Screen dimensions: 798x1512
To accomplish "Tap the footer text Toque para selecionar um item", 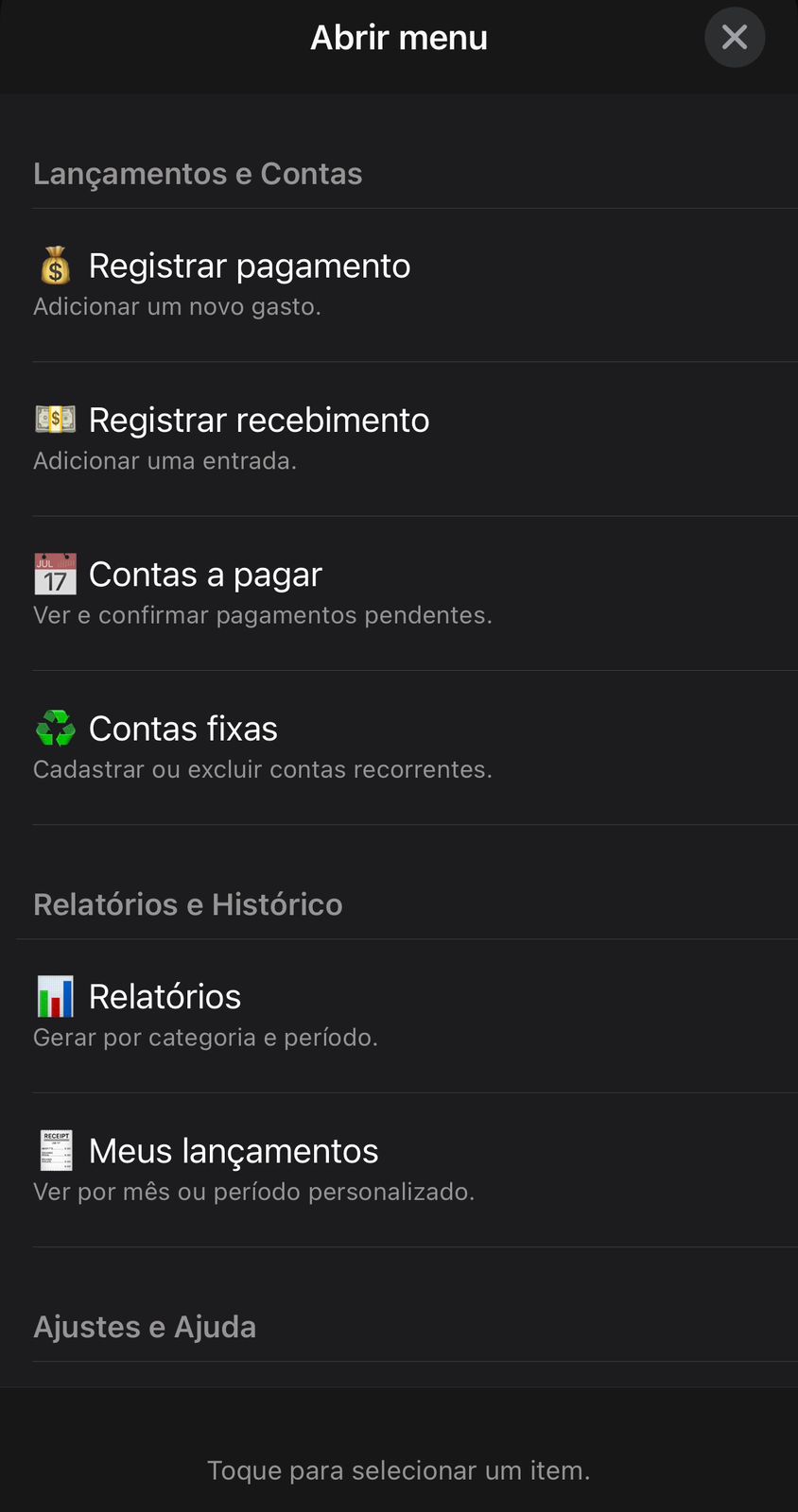I will point(398,1470).
